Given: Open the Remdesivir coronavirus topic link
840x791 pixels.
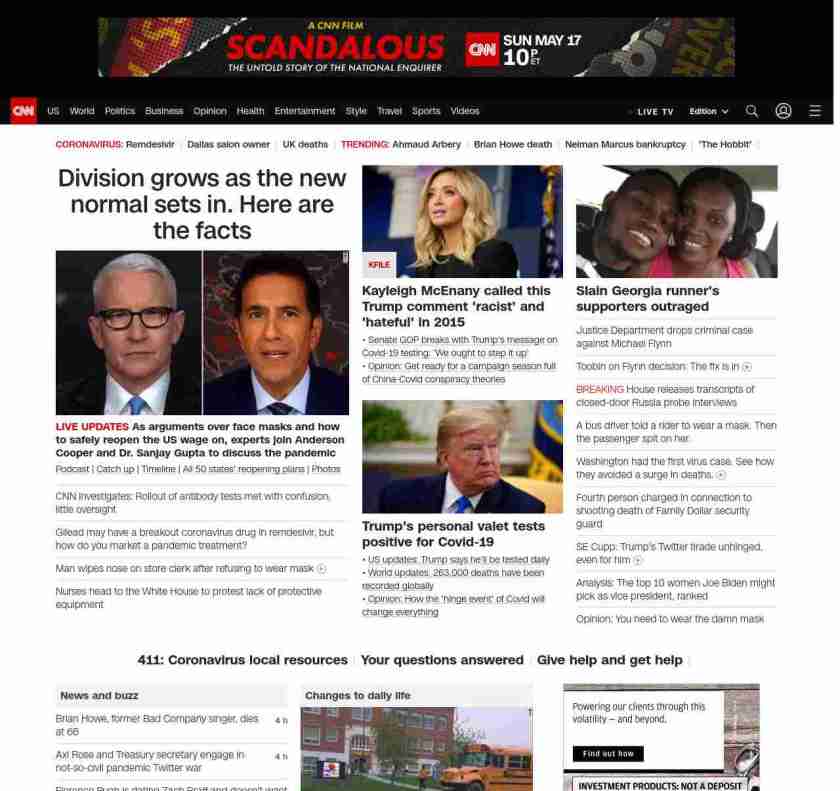Looking at the screenshot, I should point(150,144).
